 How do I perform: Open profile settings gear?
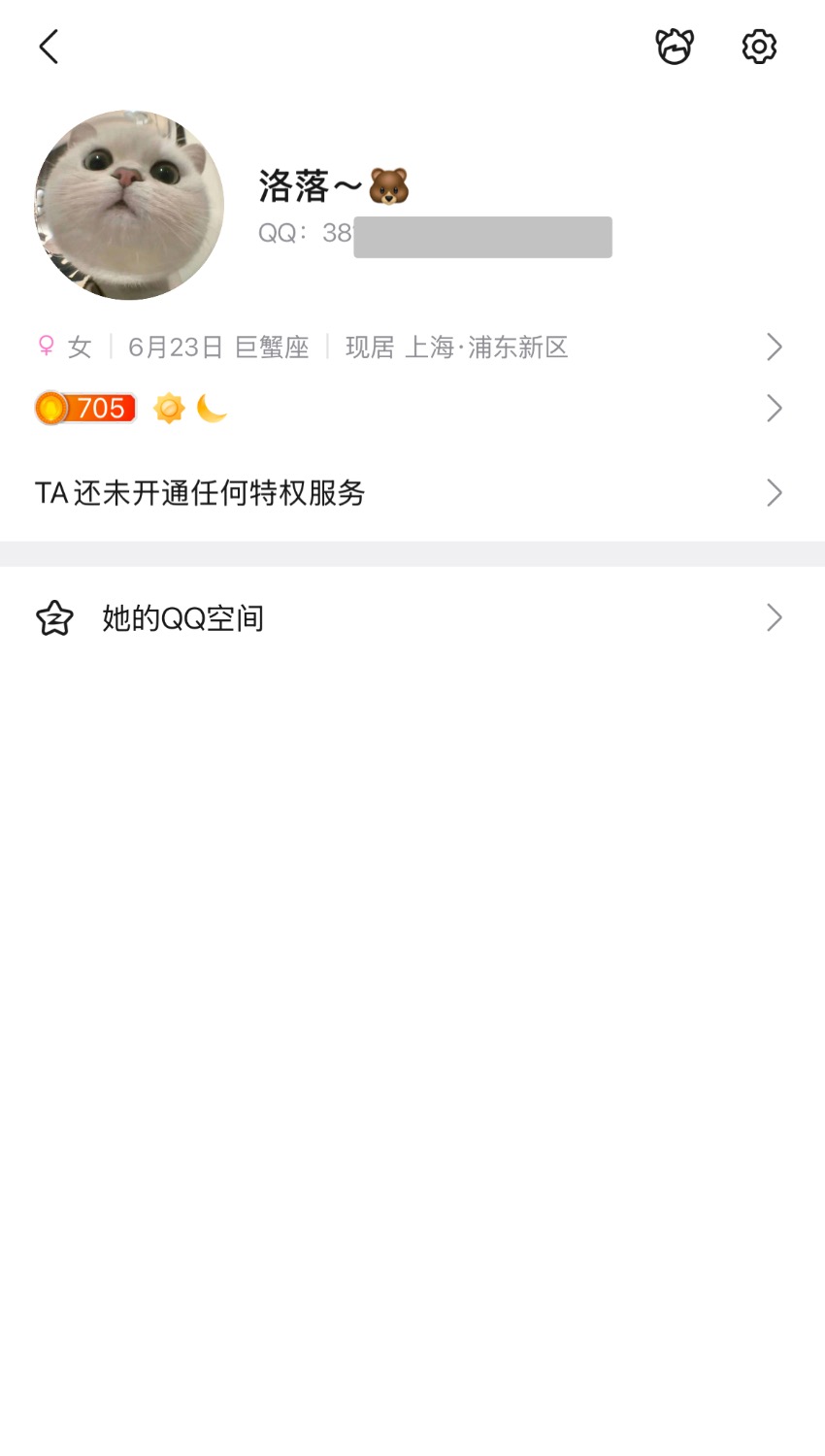[759, 47]
